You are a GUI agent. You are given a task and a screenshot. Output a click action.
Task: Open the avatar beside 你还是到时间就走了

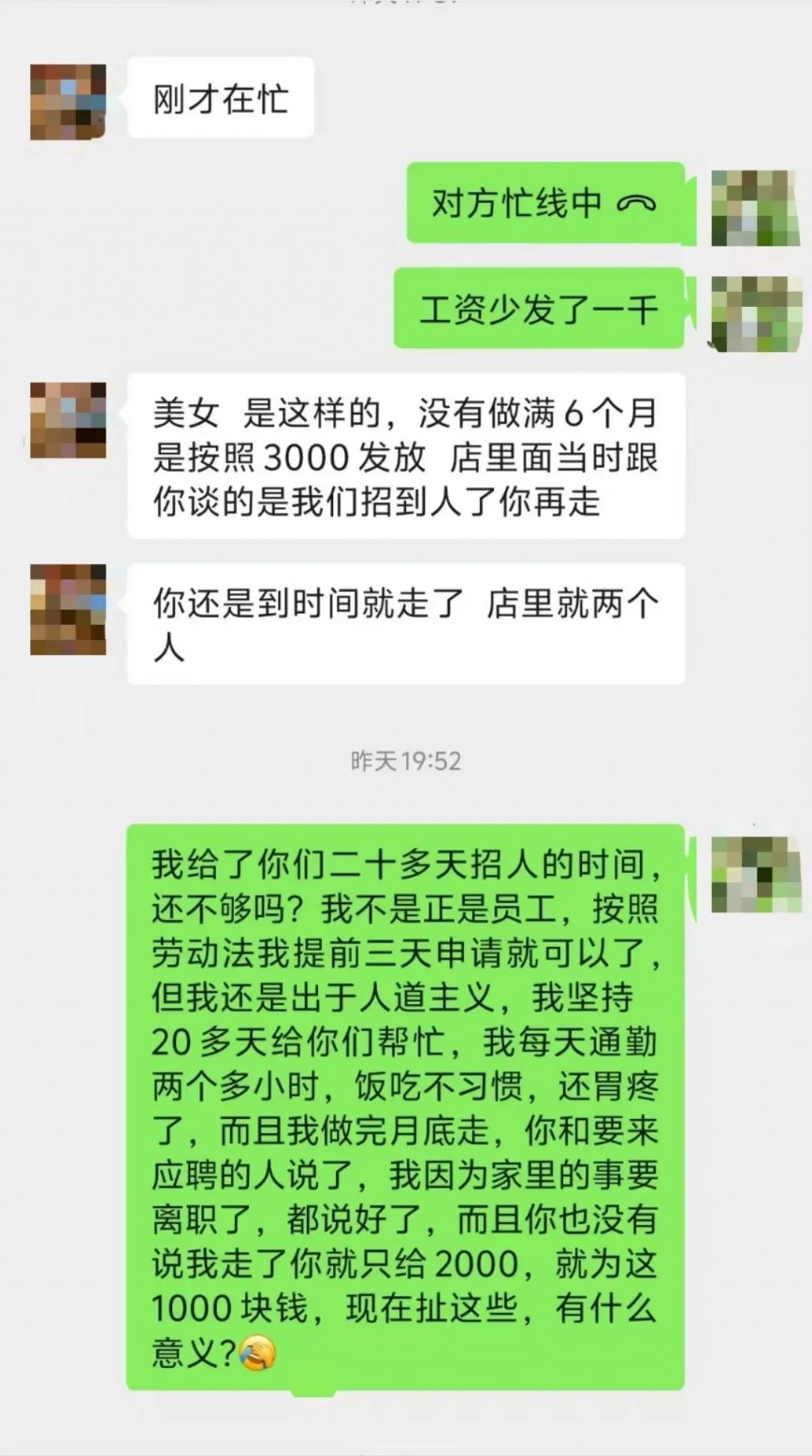point(68,609)
